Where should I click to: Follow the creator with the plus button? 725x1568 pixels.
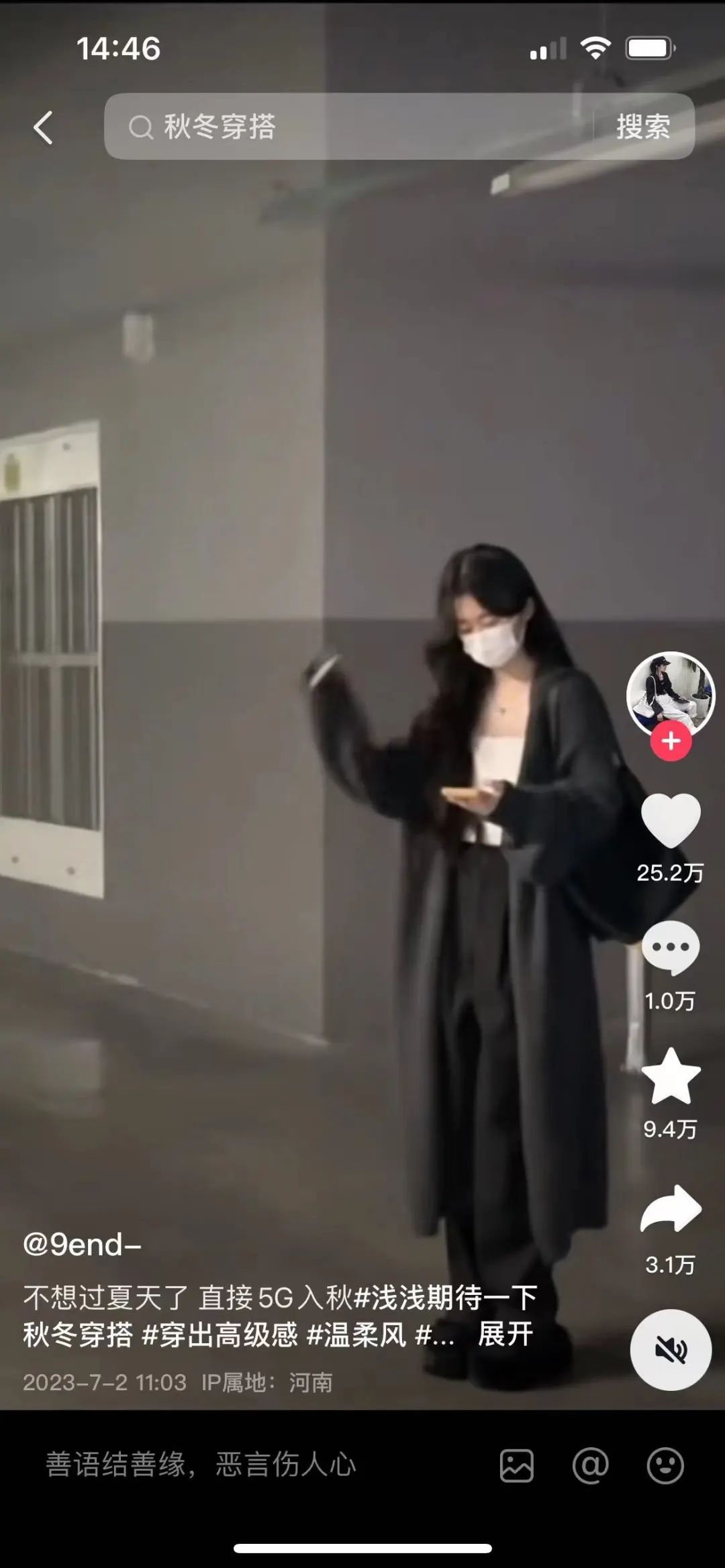[671, 741]
